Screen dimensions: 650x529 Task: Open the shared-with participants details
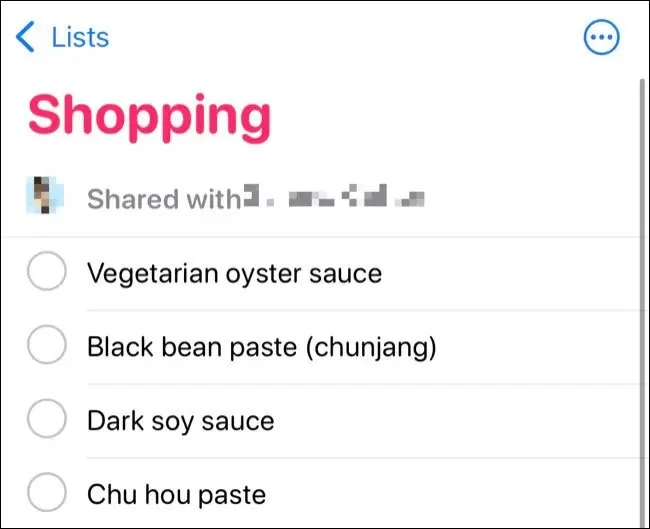[226, 198]
